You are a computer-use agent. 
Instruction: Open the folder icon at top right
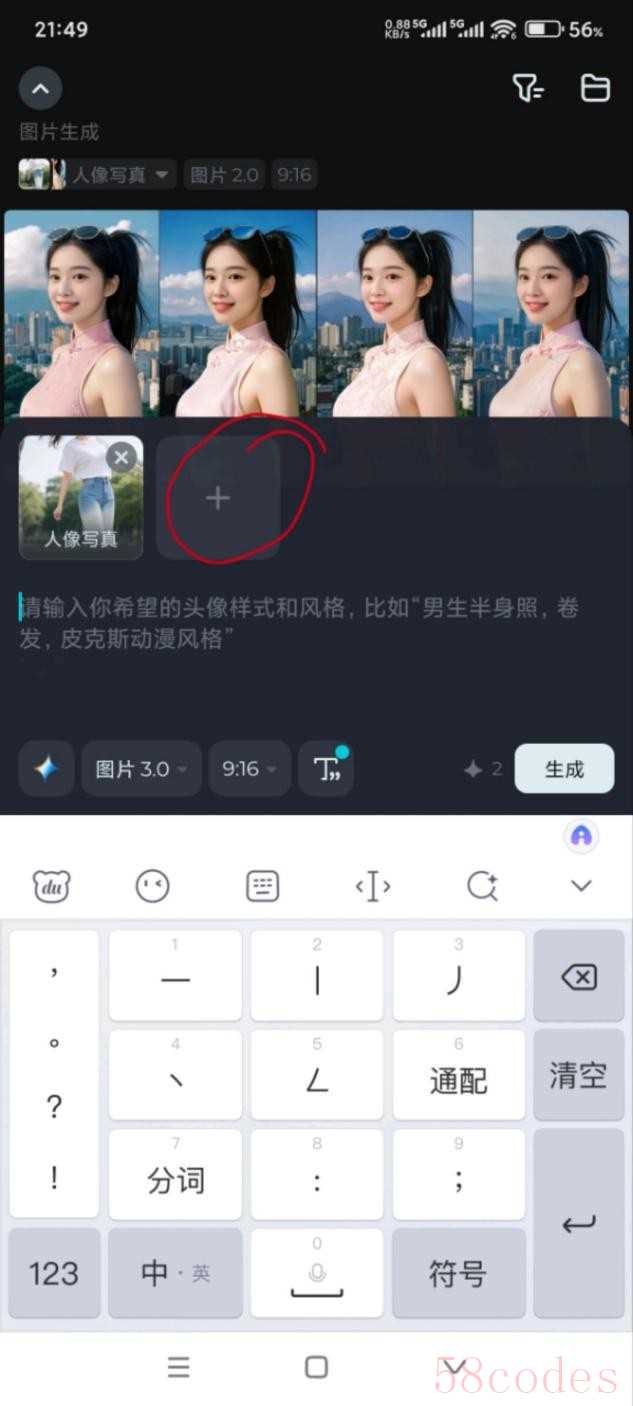point(595,89)
